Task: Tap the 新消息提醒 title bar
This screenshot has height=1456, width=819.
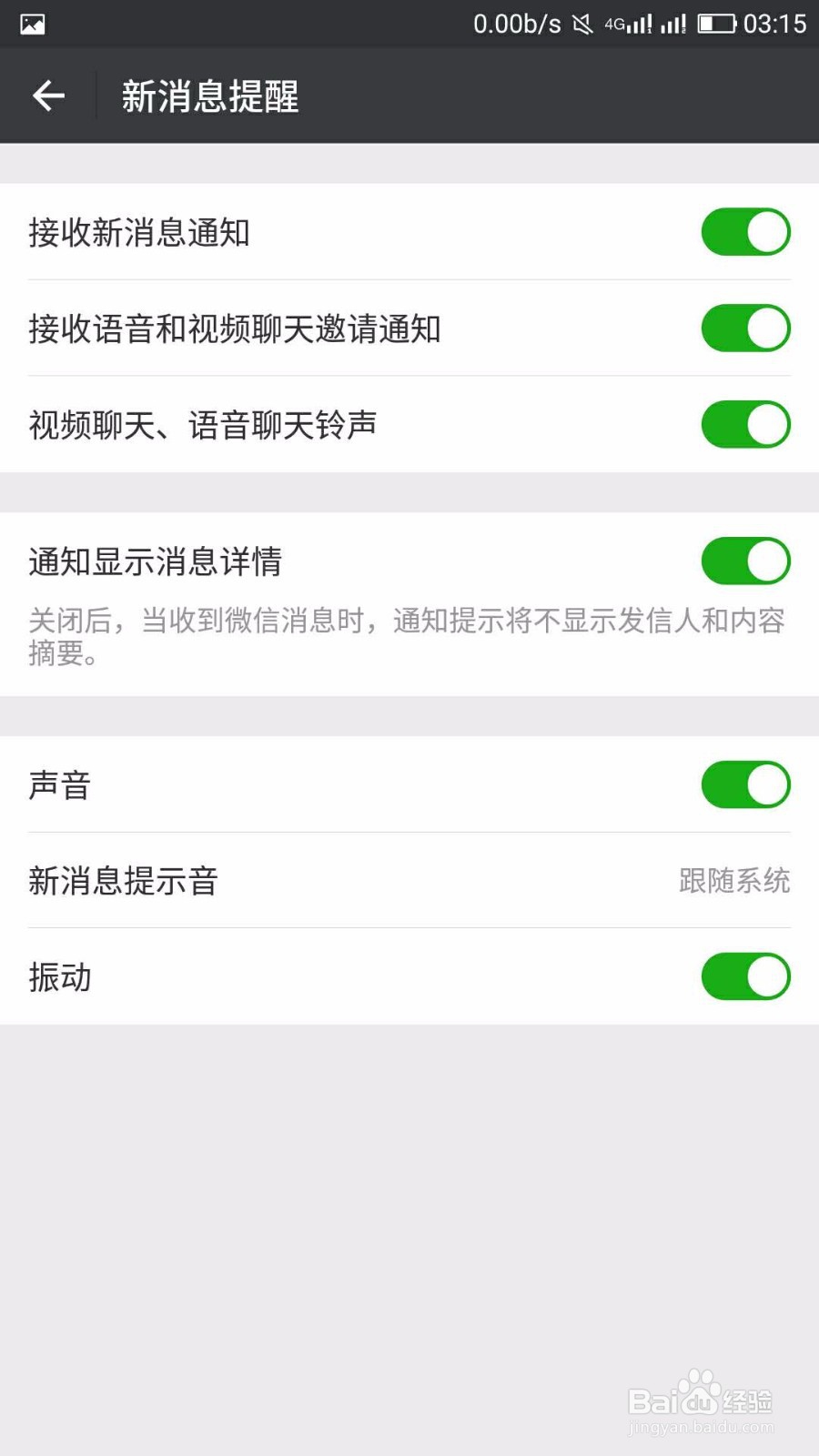Action: (x=208, y=96)
